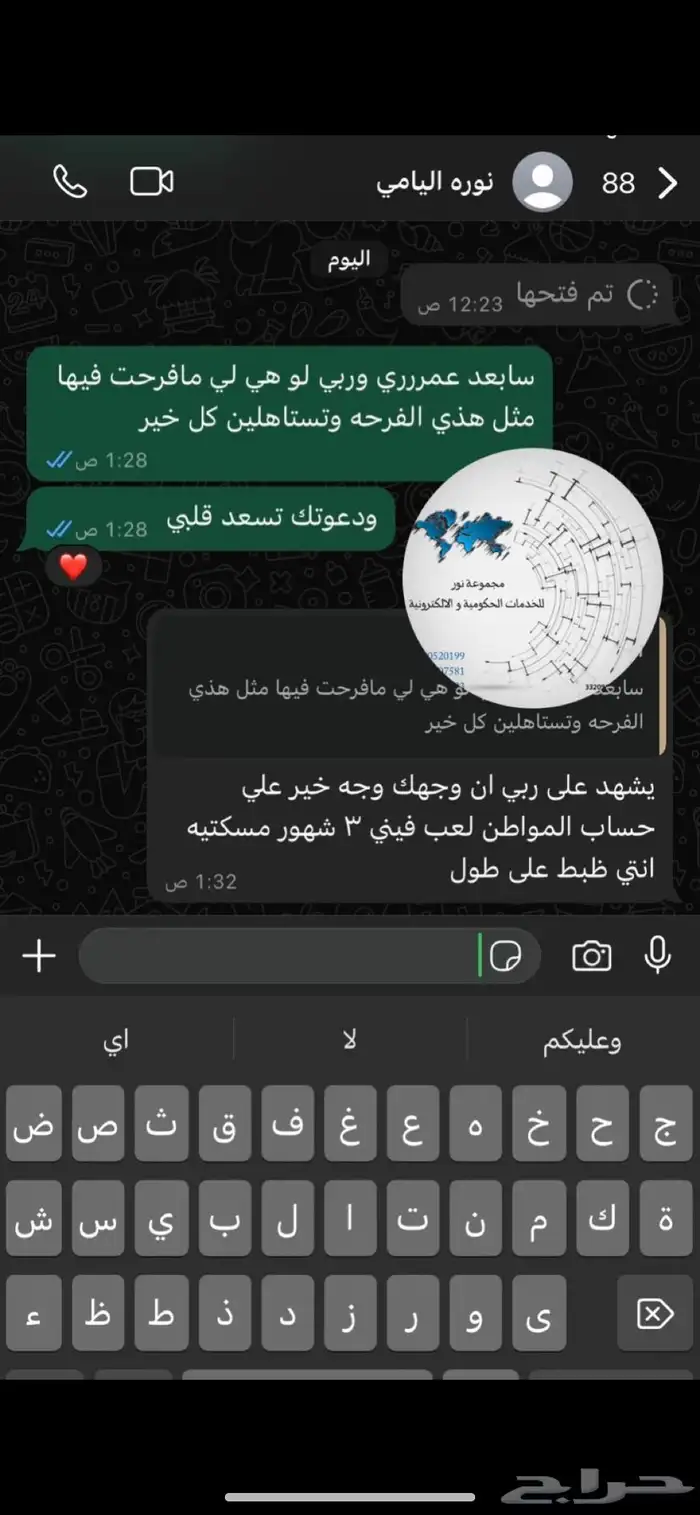The height and width of the screenshot is (1515, 700).
Task: Record a voice message with the microphone
Action: click(x=657, y=956)
